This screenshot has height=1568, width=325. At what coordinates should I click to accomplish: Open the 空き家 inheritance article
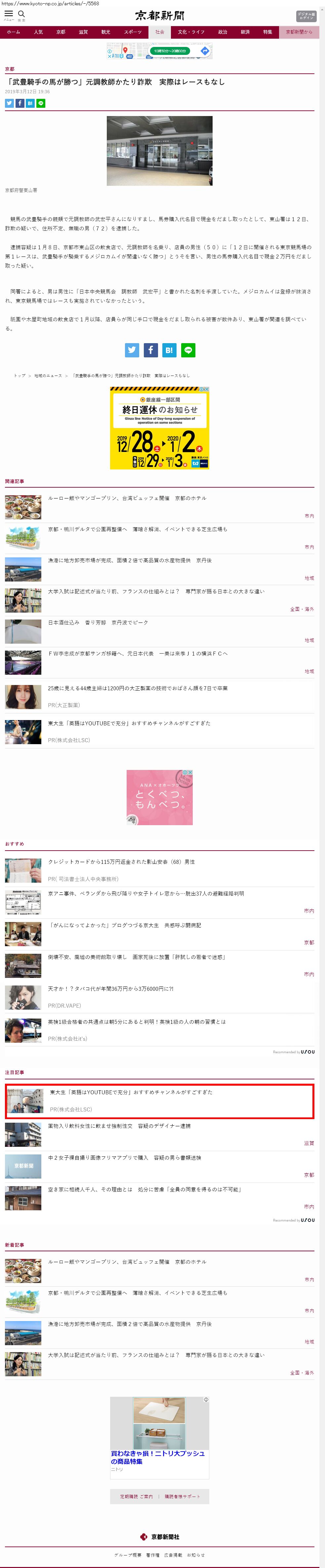[145, 1189]
